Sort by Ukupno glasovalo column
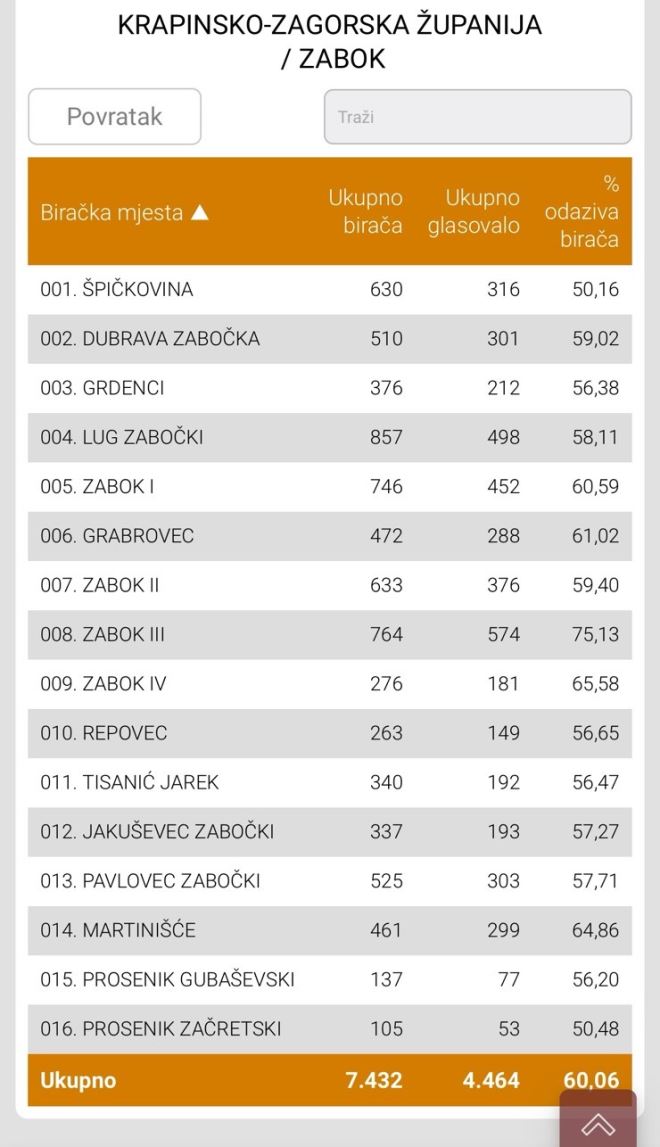Screen dimensions: 660x1147 tap(474, 211)
